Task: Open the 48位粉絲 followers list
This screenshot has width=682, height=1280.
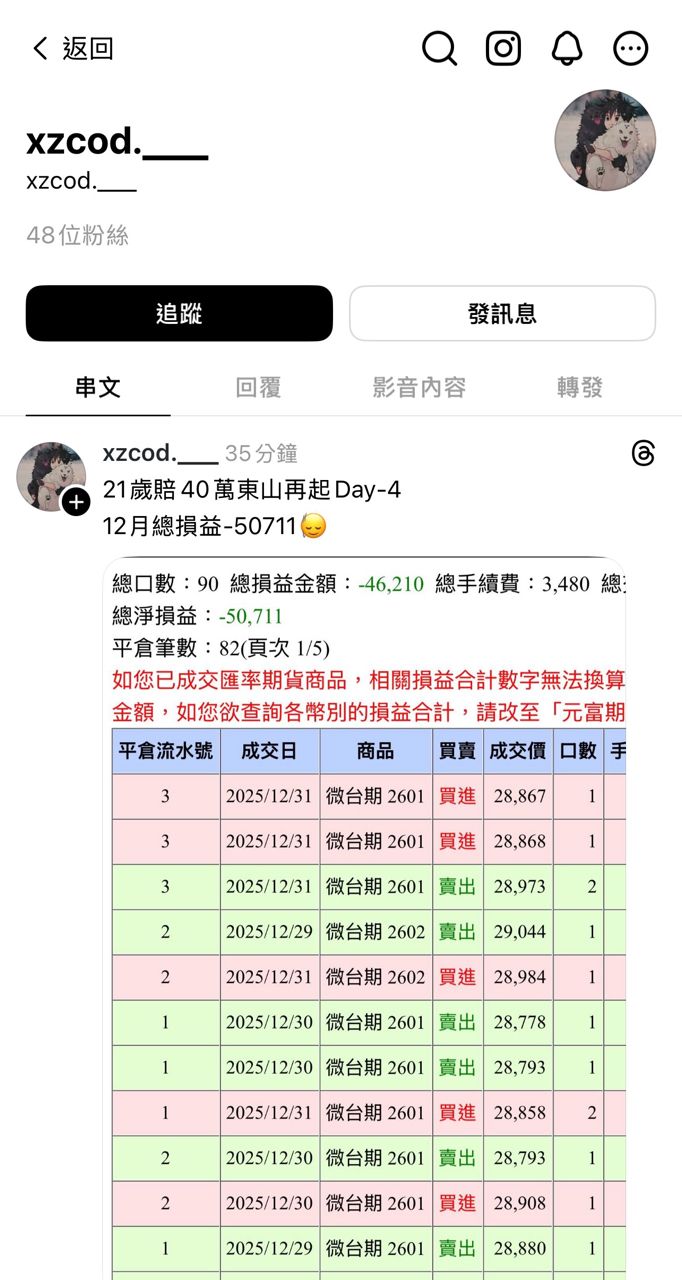Action: tap(77, 236)
